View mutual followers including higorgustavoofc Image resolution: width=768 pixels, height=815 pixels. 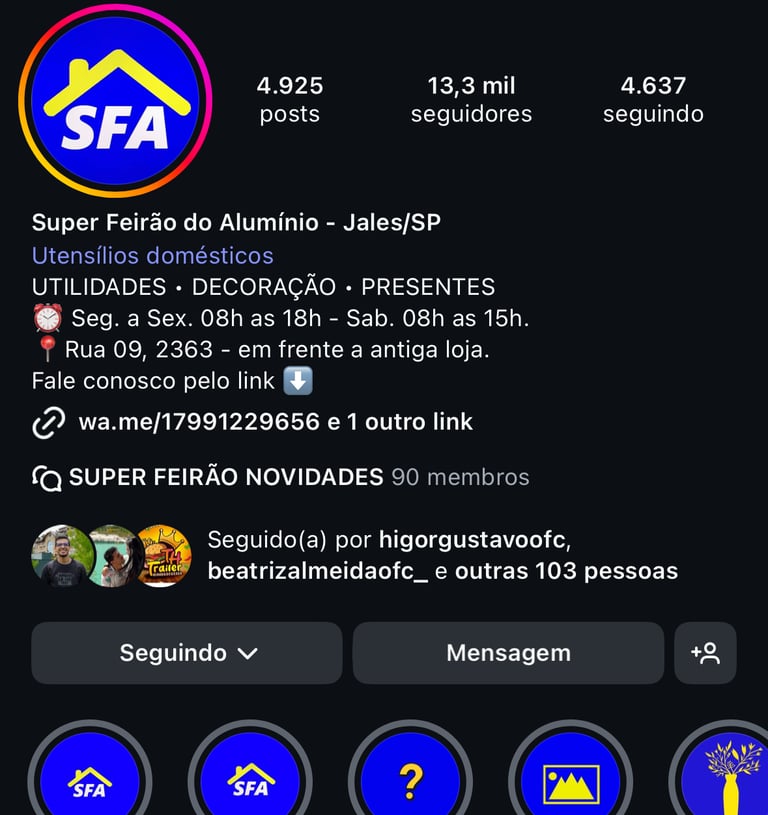(x=442, y=556)
